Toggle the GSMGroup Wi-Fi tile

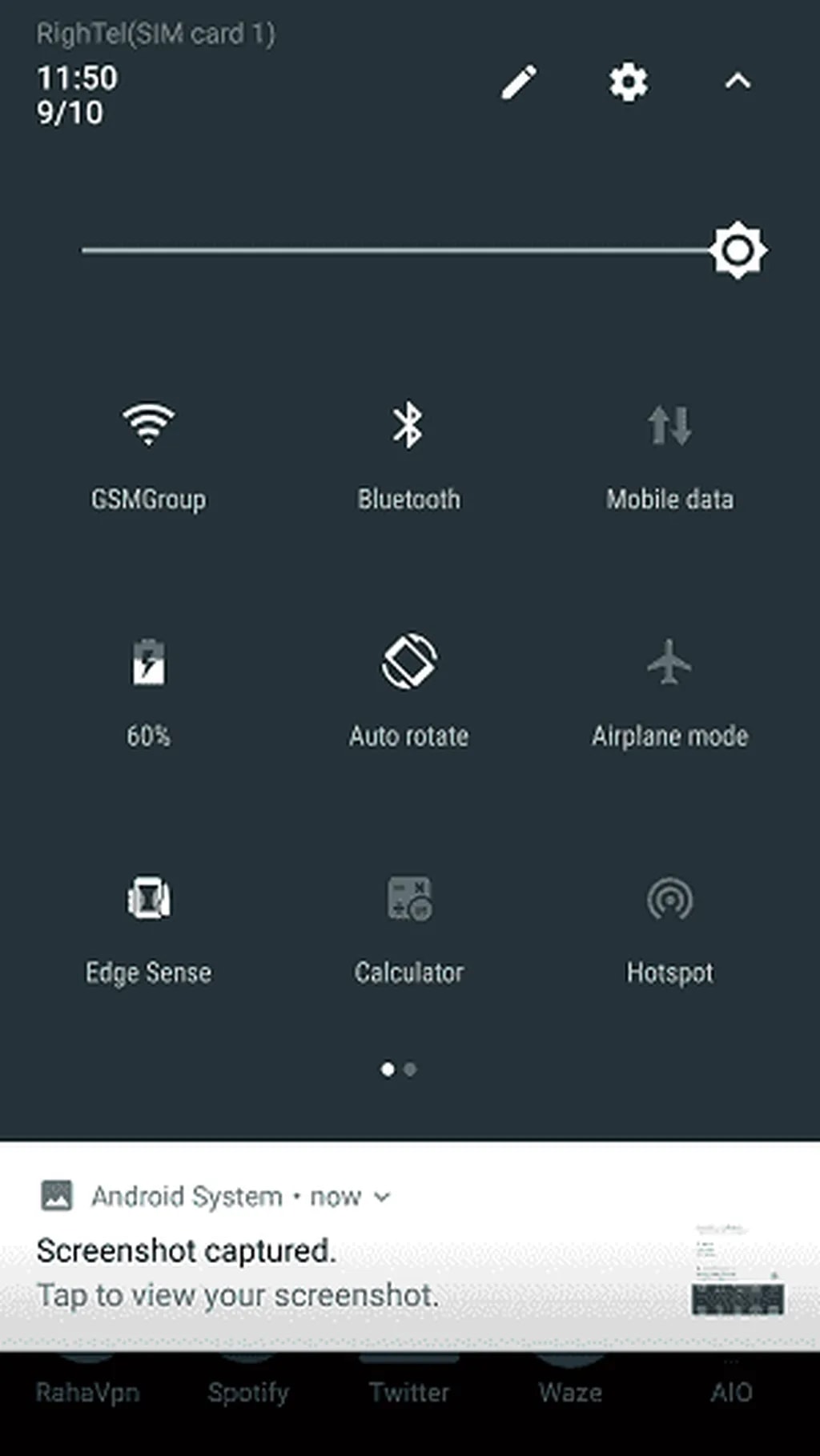pyautogui.click(x=148, y=425)
